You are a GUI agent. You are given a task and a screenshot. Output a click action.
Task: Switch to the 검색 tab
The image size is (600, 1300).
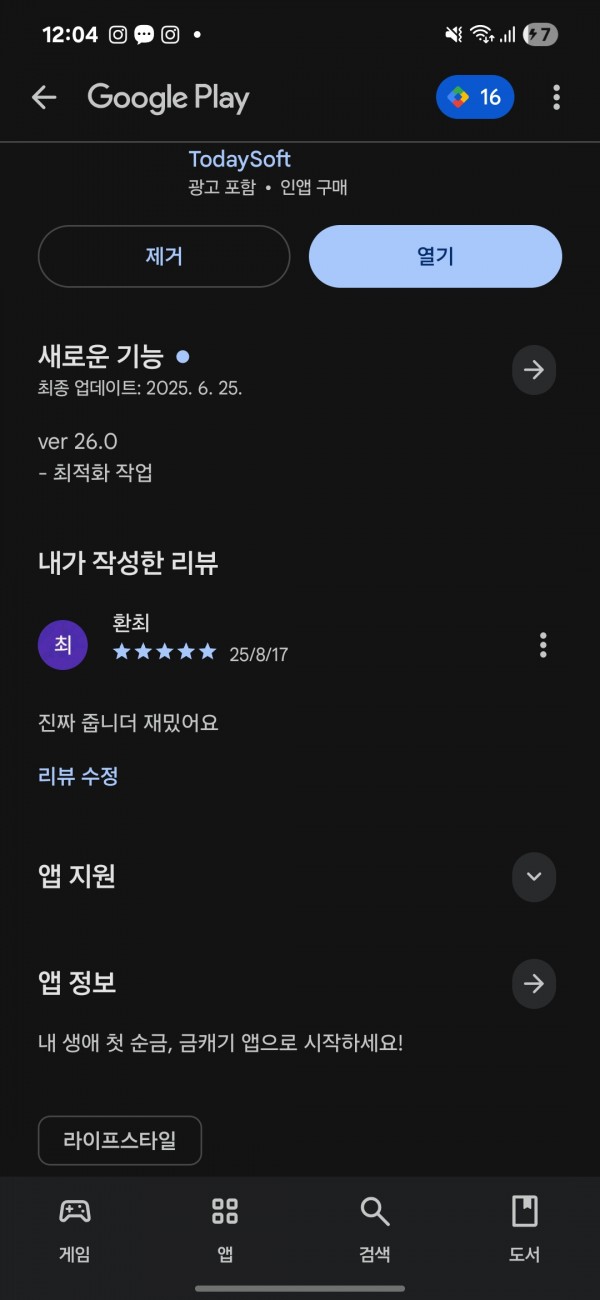tap(375, 1229)
